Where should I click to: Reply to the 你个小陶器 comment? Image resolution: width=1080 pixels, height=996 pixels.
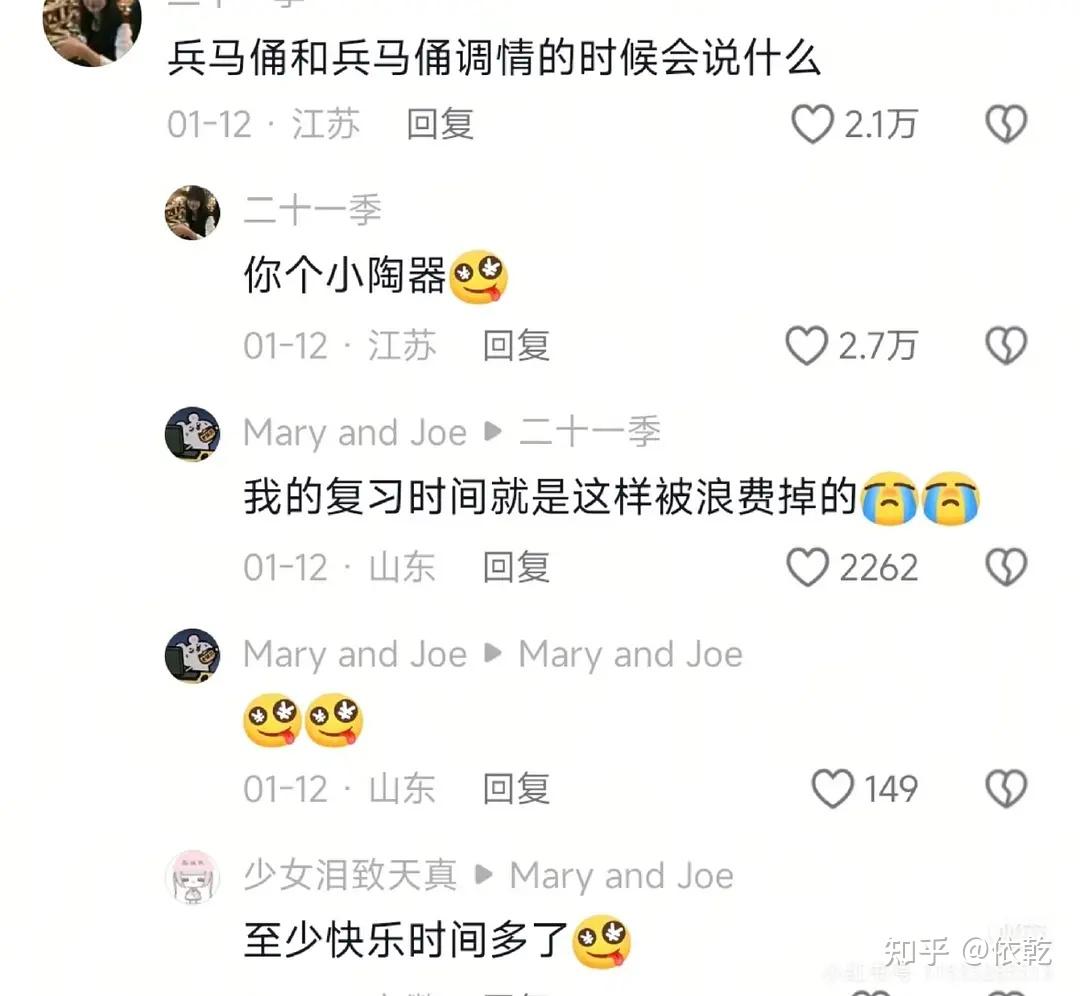pyautogui.click(x=516, y=346)
